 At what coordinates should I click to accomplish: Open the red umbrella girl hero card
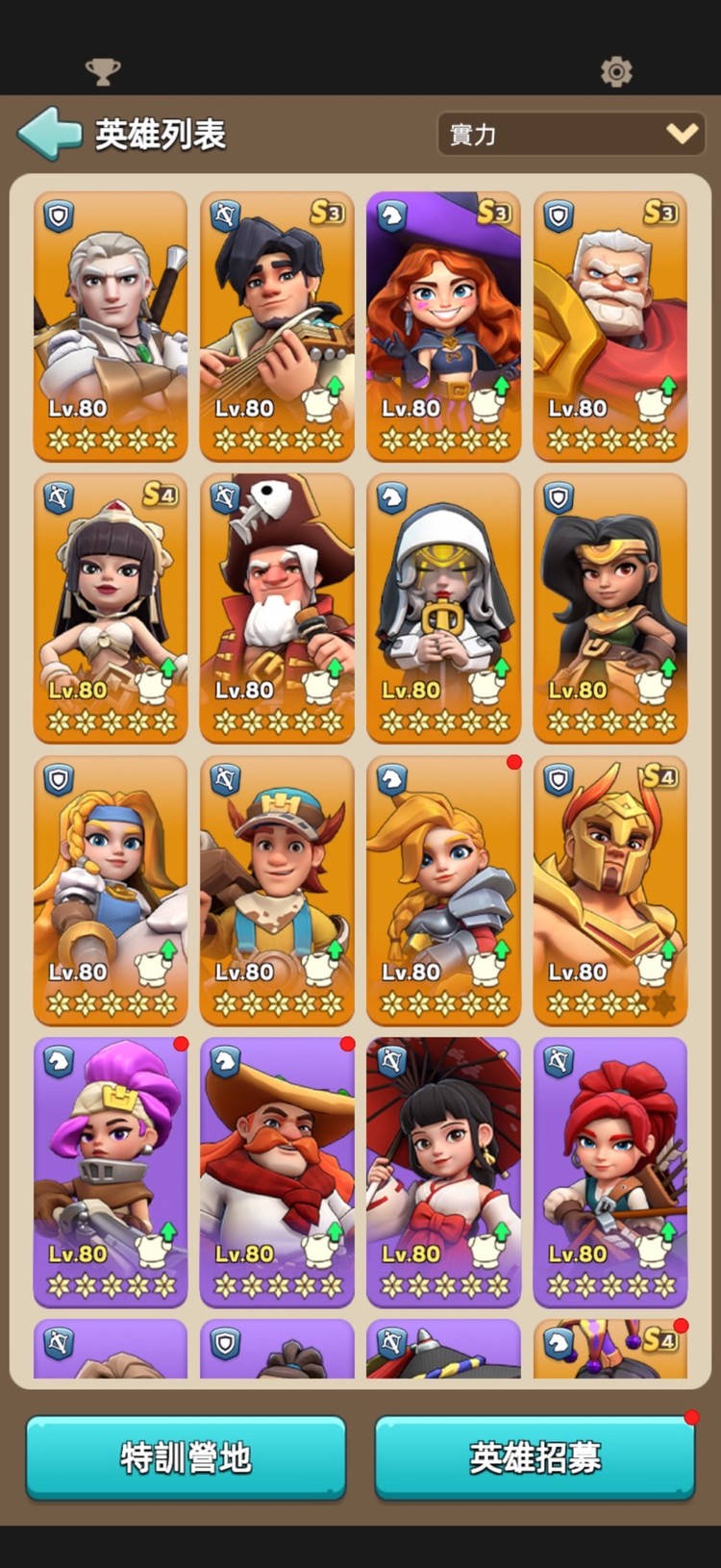click(x=443, y=1171)
